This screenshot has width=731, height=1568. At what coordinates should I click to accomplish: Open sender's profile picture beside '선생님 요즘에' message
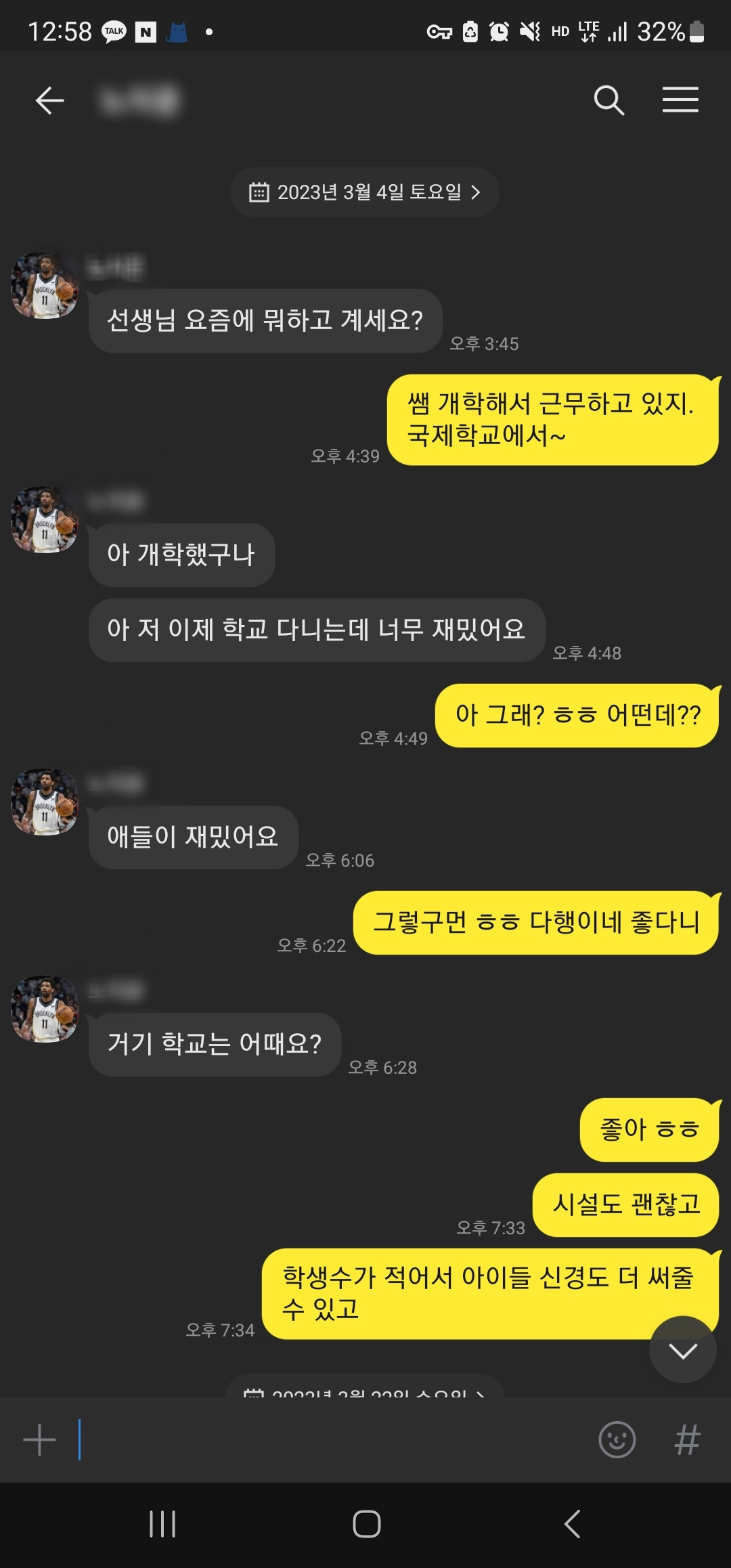[x=45, y=286]
